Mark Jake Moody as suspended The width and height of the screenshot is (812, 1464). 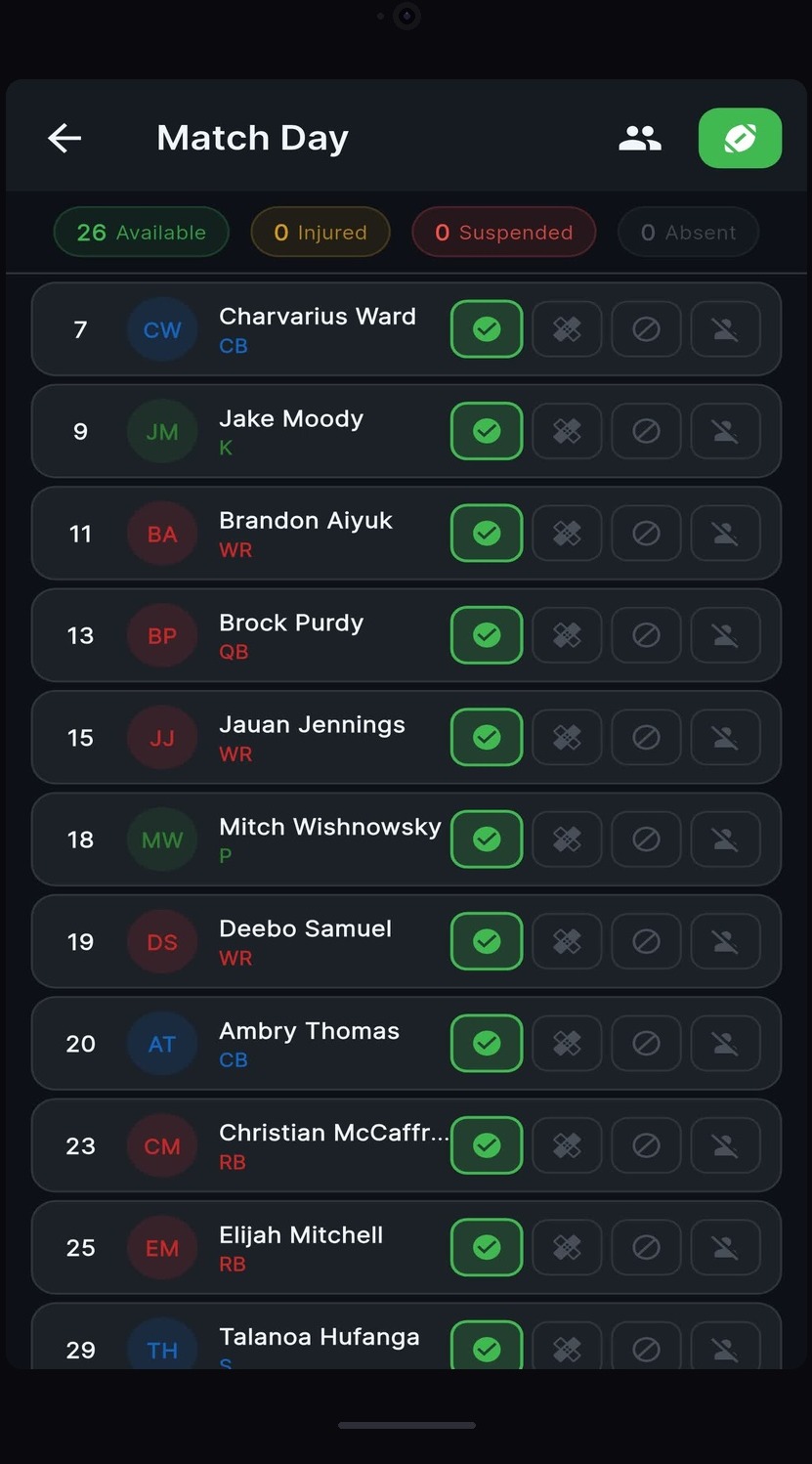(x=646, y=431)
